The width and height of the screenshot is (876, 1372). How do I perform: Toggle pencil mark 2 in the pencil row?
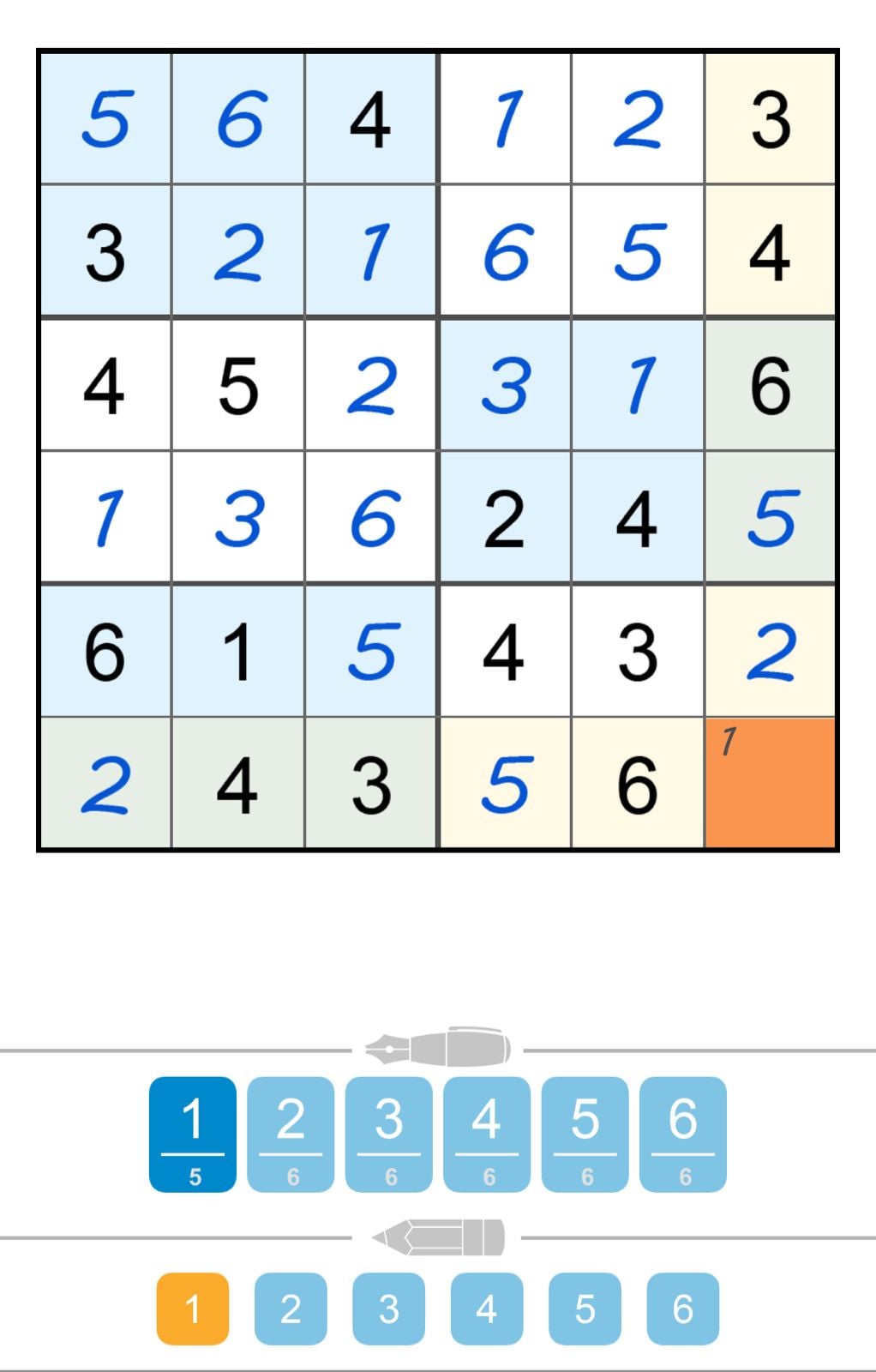point(291,1309)
